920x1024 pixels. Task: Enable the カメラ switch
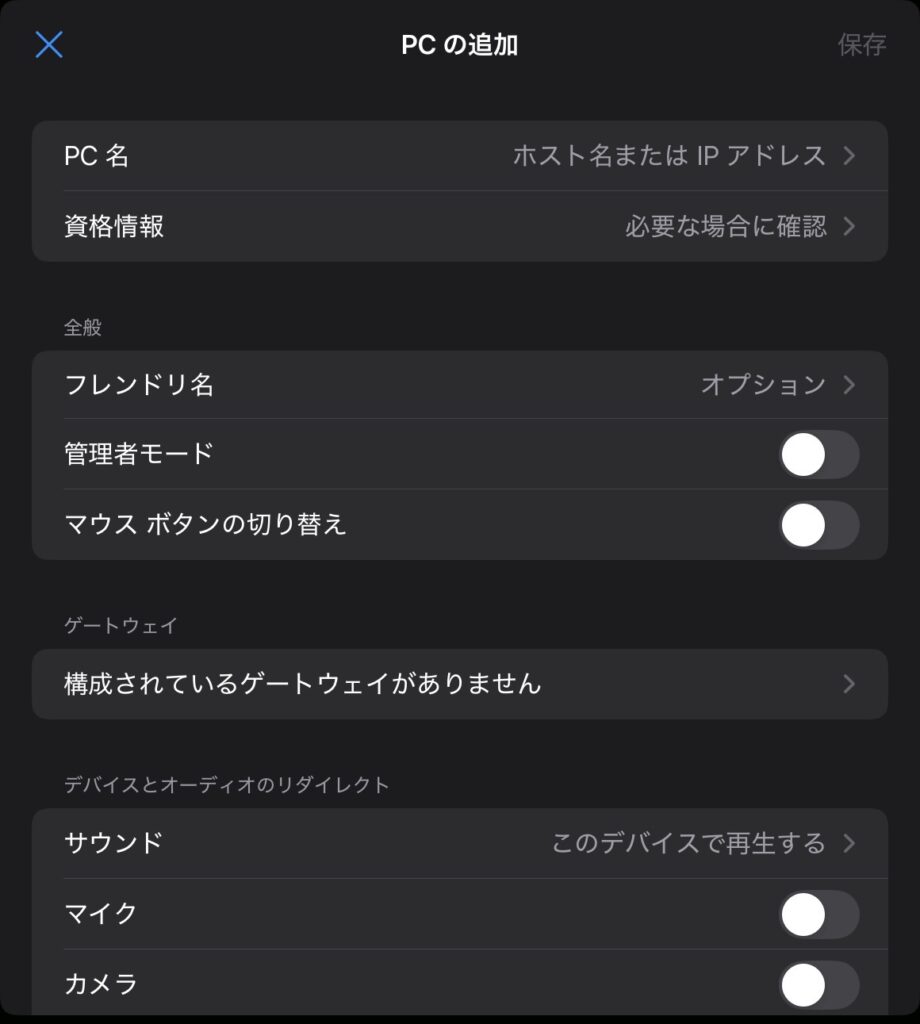click(x=818, y=984)
